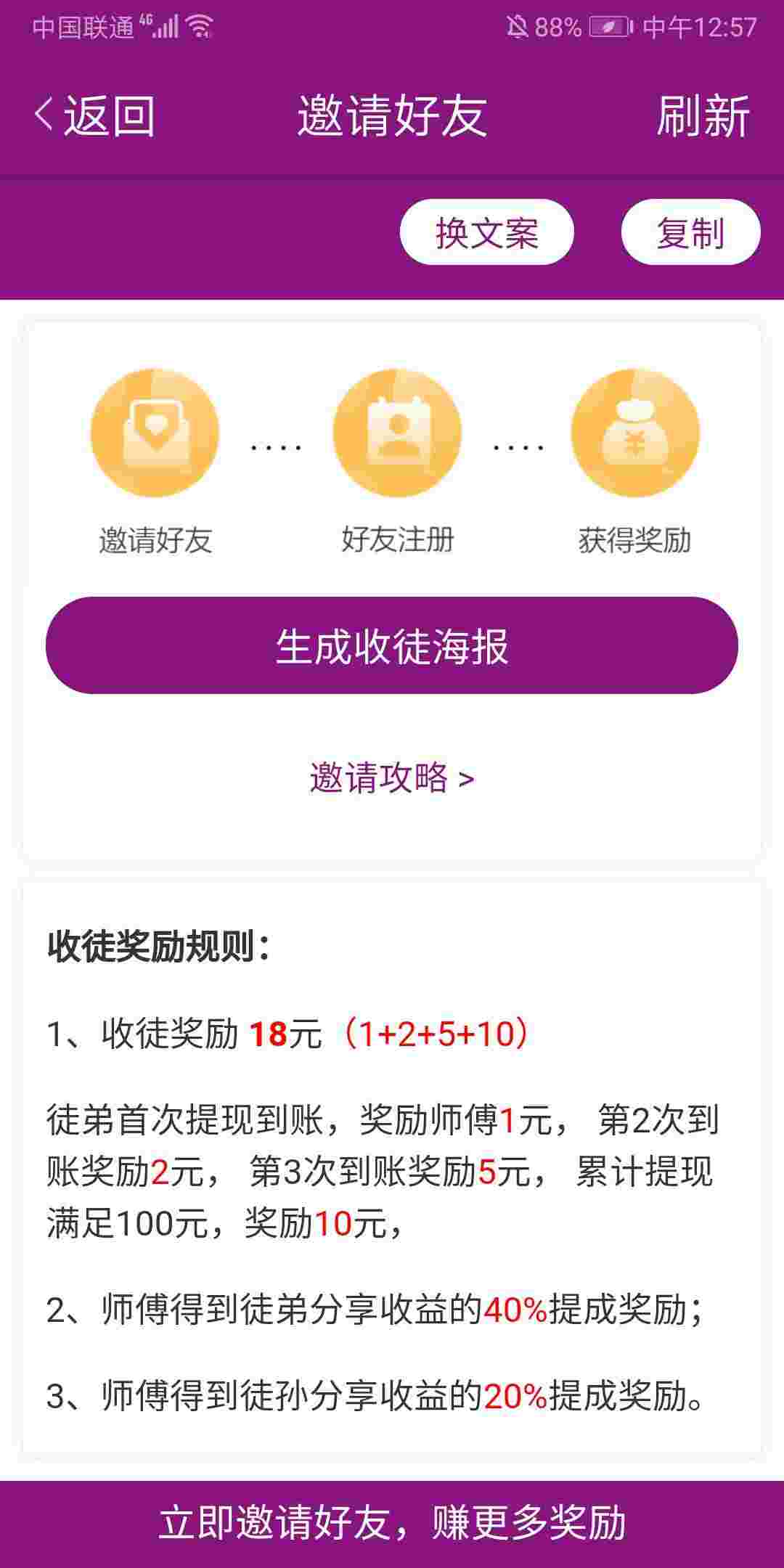Screen dimensions: 784x1568
Task: Open the 邀请攻略 guide link
Action: coord(392,778)
